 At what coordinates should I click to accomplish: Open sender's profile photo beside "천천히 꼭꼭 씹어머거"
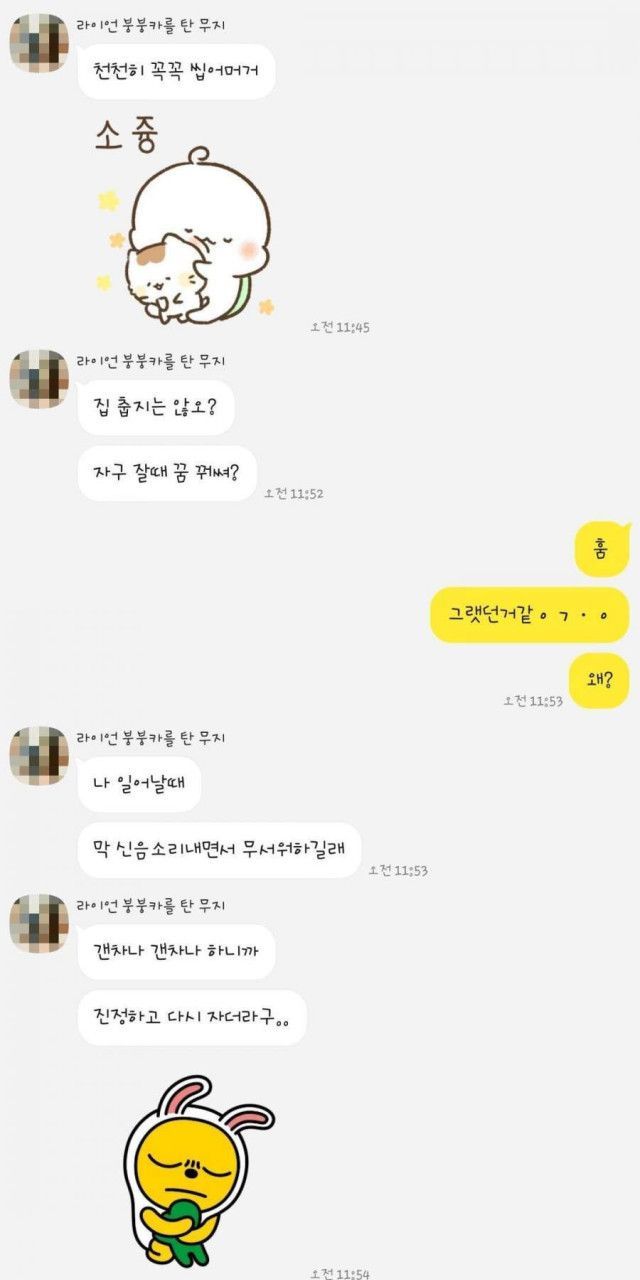[x=39, y=44]
